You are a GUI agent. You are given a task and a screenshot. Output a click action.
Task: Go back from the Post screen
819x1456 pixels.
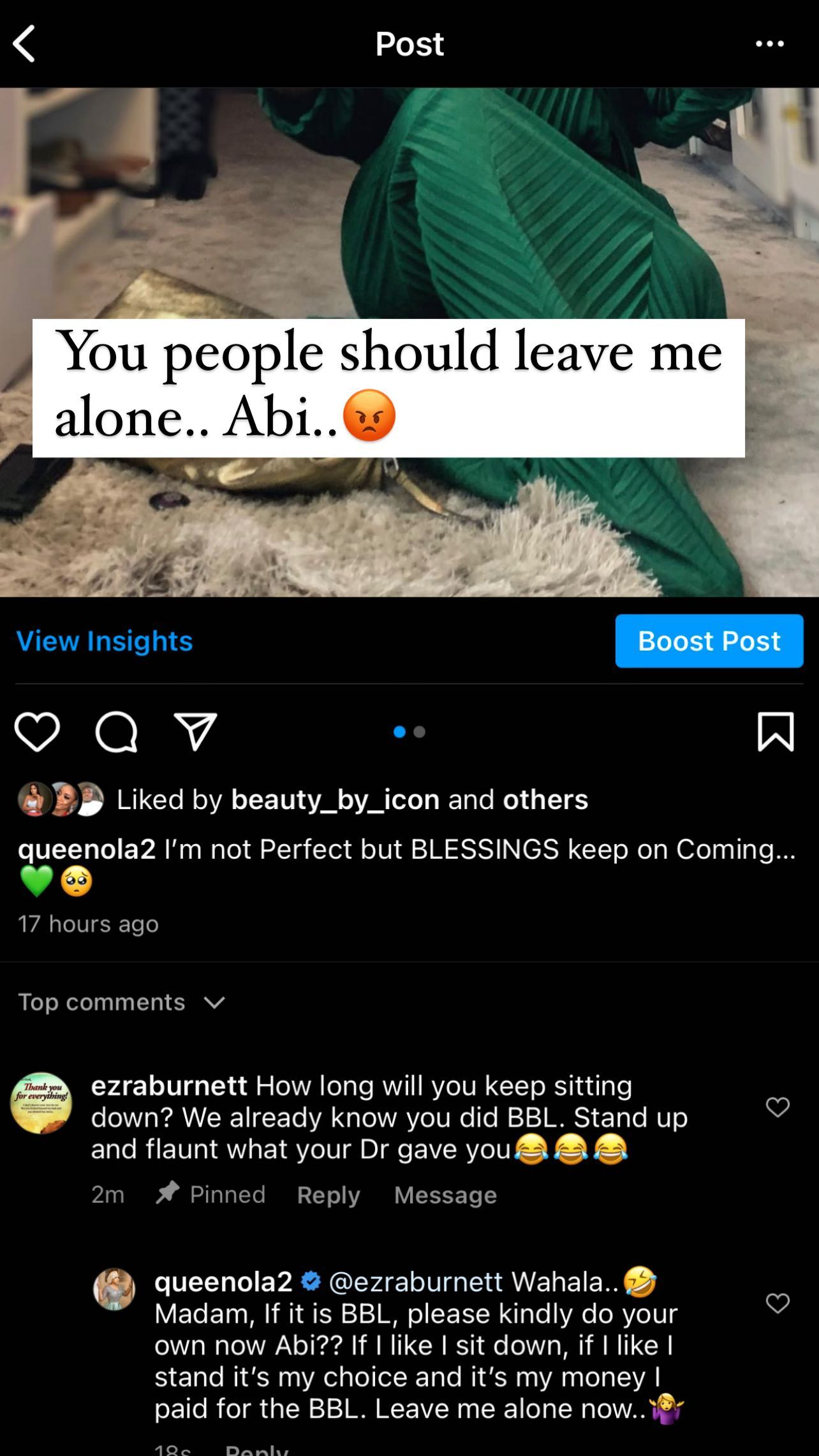tap(24, 44)
